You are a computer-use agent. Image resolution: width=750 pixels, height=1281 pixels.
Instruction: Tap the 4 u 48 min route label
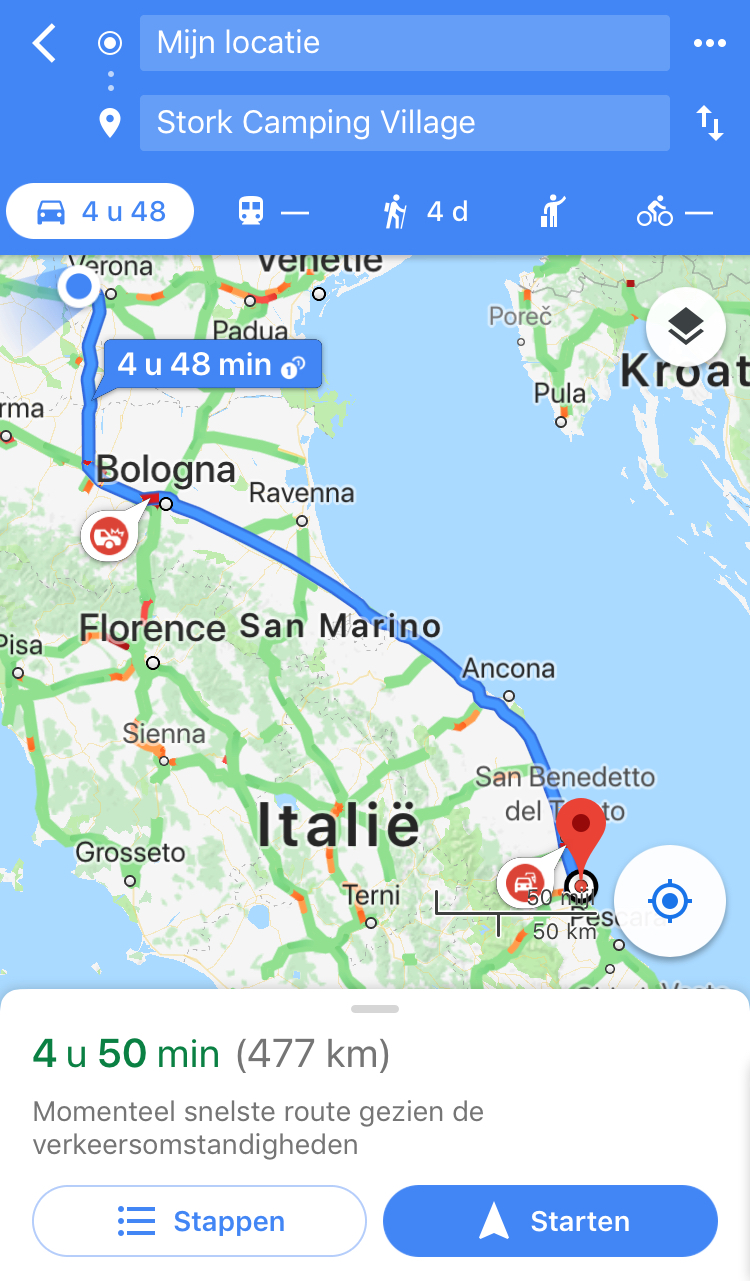tap(212, 364)
